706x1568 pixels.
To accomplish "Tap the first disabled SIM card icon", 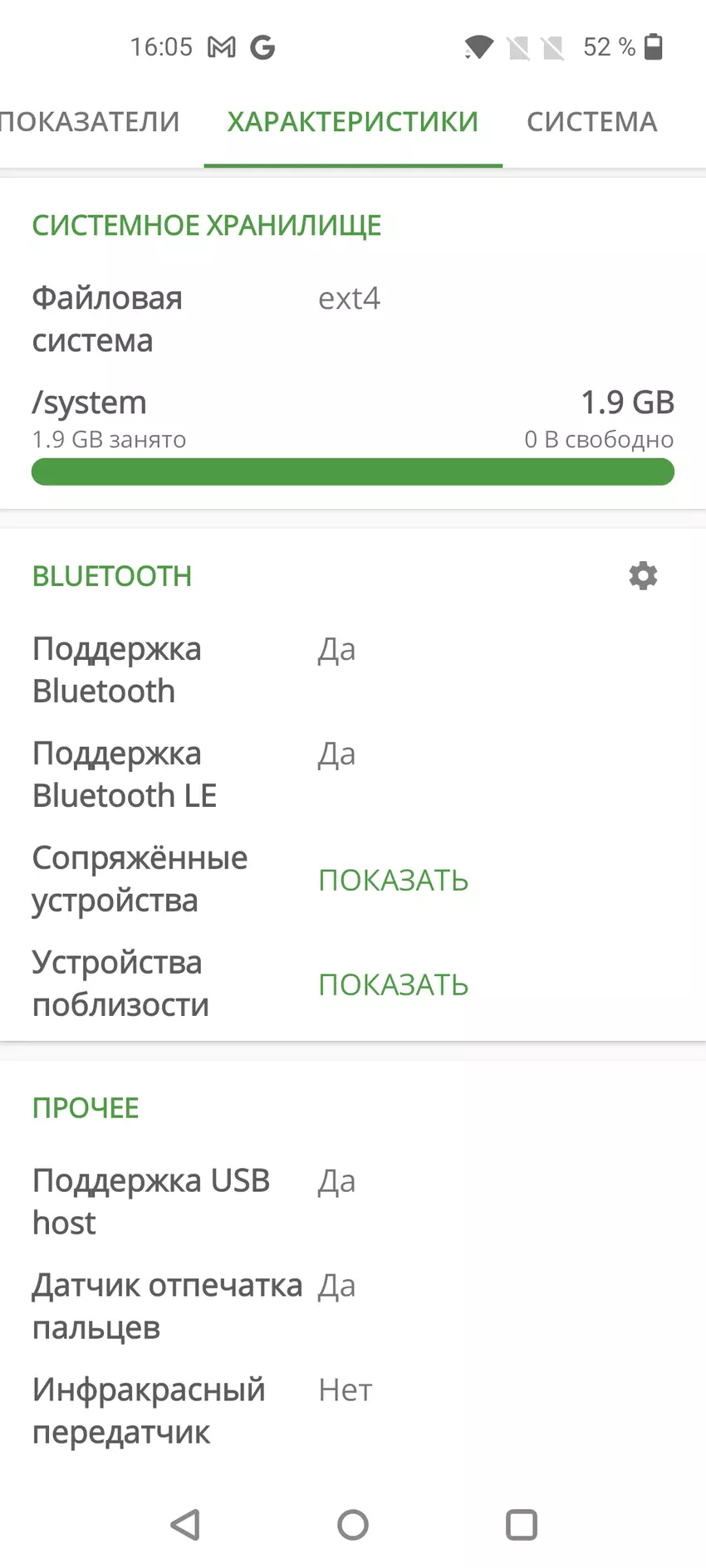I will tap(522, 47).
